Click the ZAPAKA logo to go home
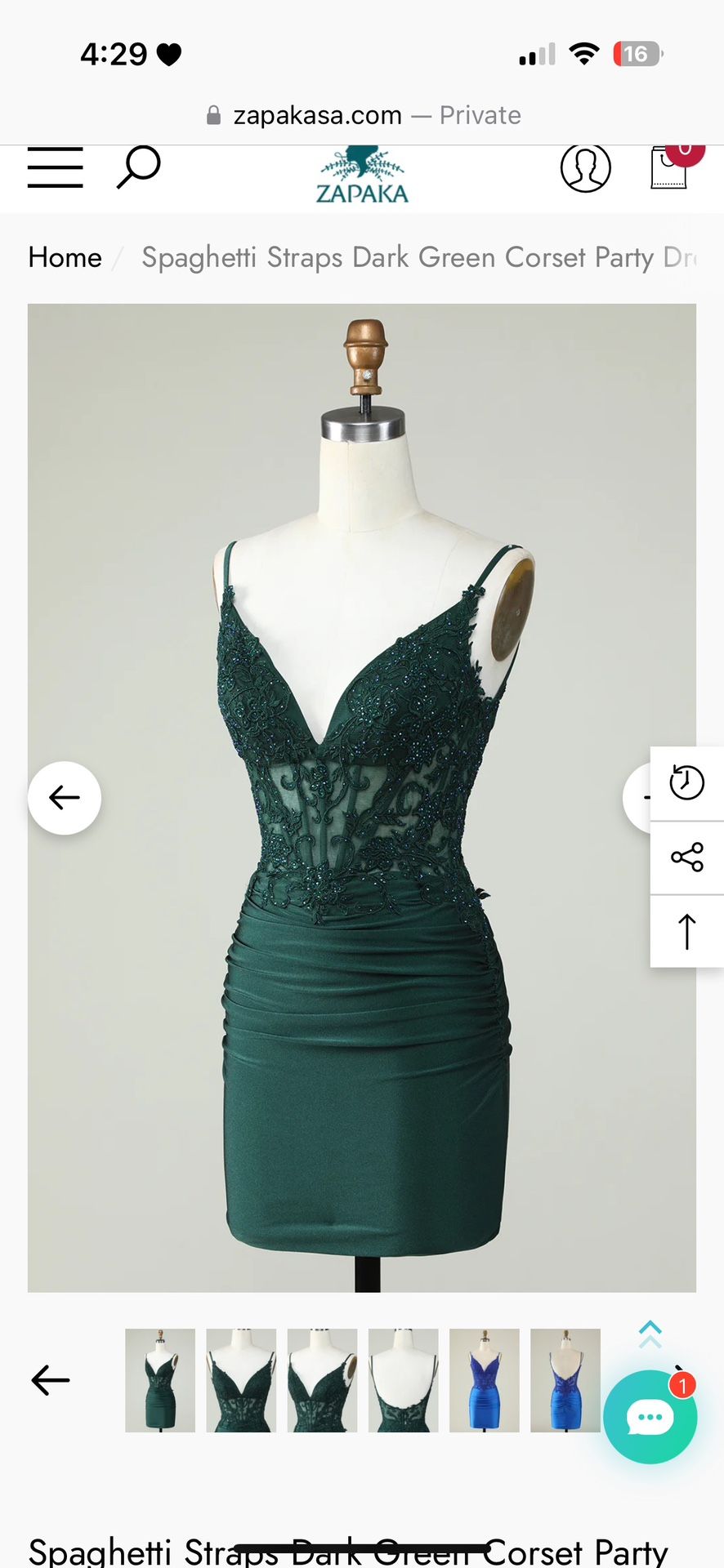 pos(360,173)
